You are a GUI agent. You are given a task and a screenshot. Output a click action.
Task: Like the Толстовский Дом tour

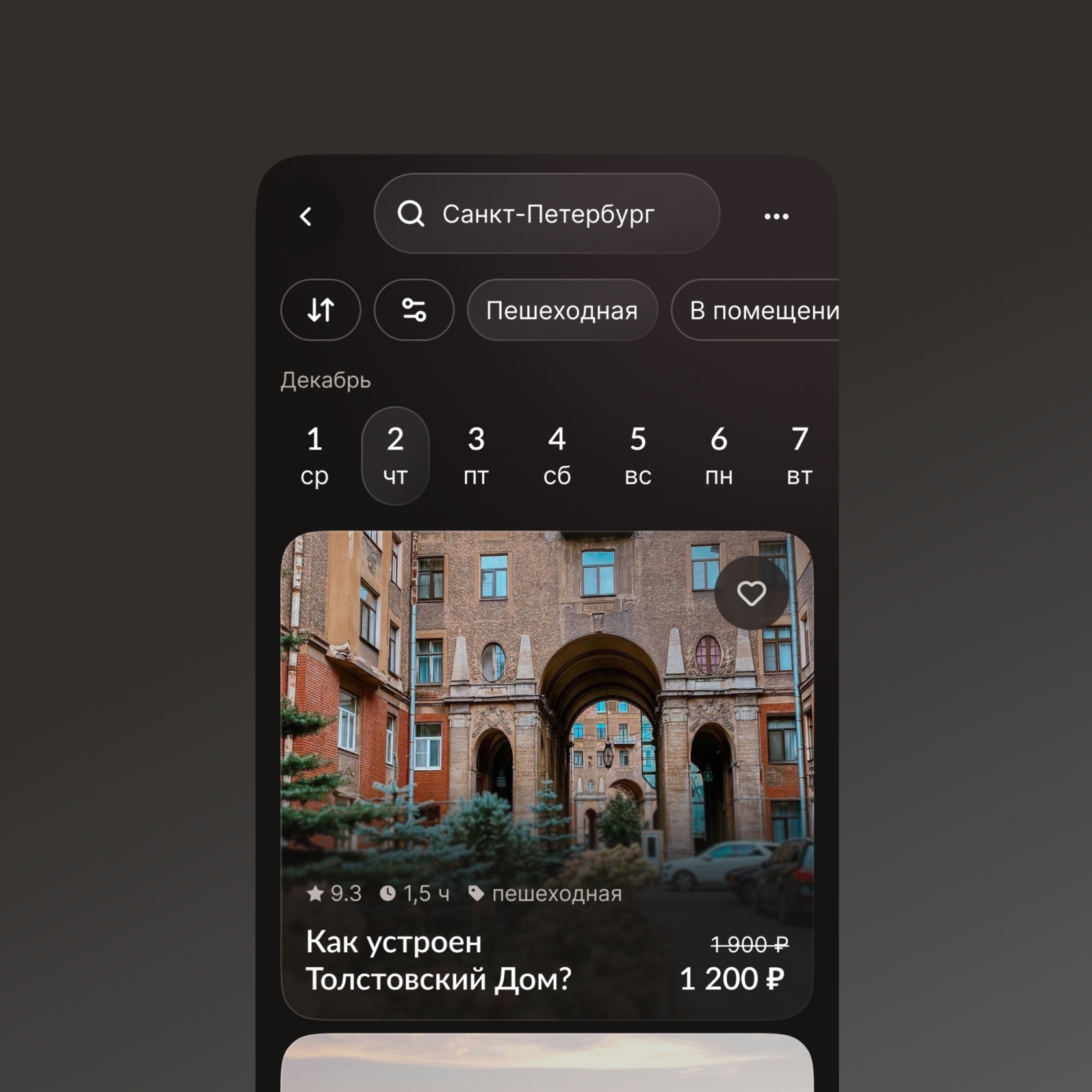click(751, 593)
